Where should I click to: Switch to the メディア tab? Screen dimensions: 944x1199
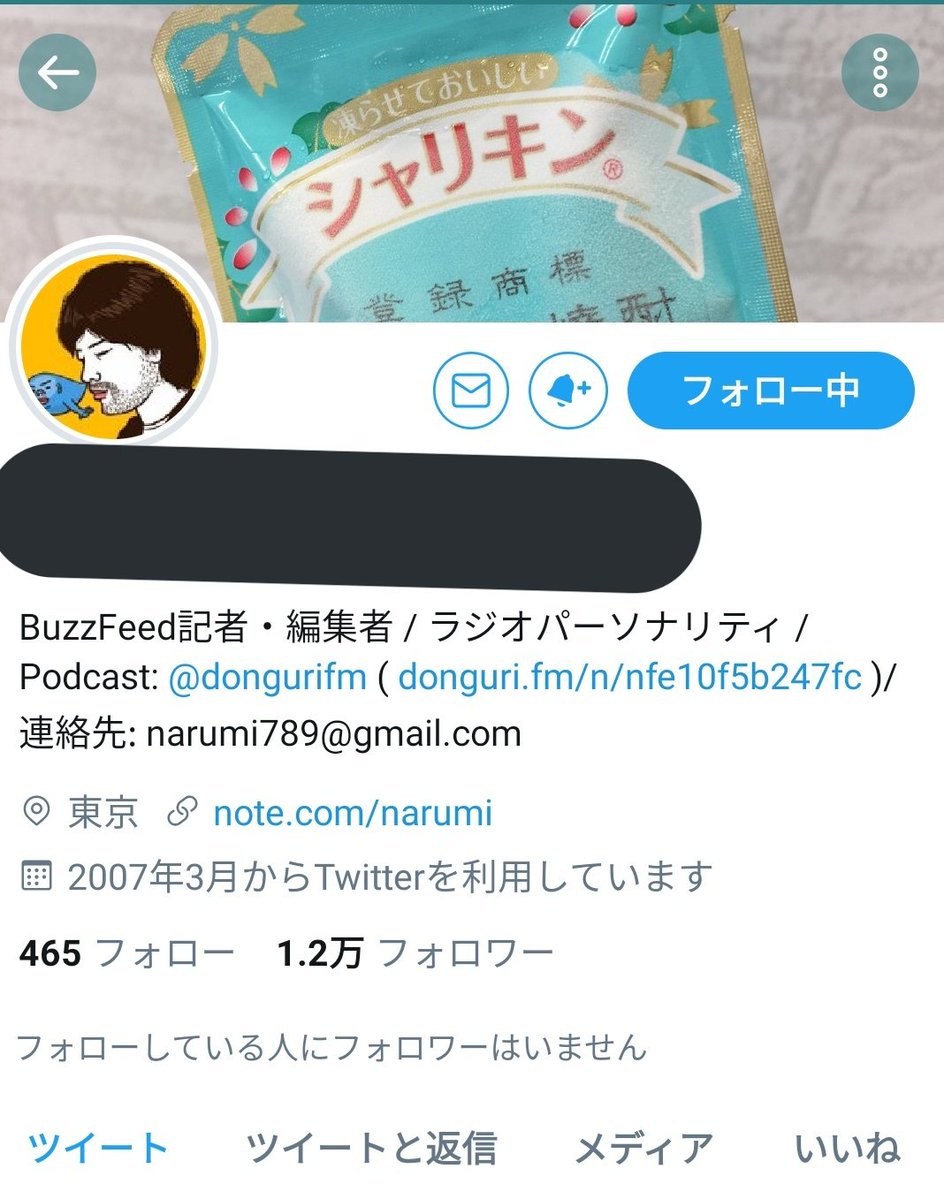(643, 1148)
